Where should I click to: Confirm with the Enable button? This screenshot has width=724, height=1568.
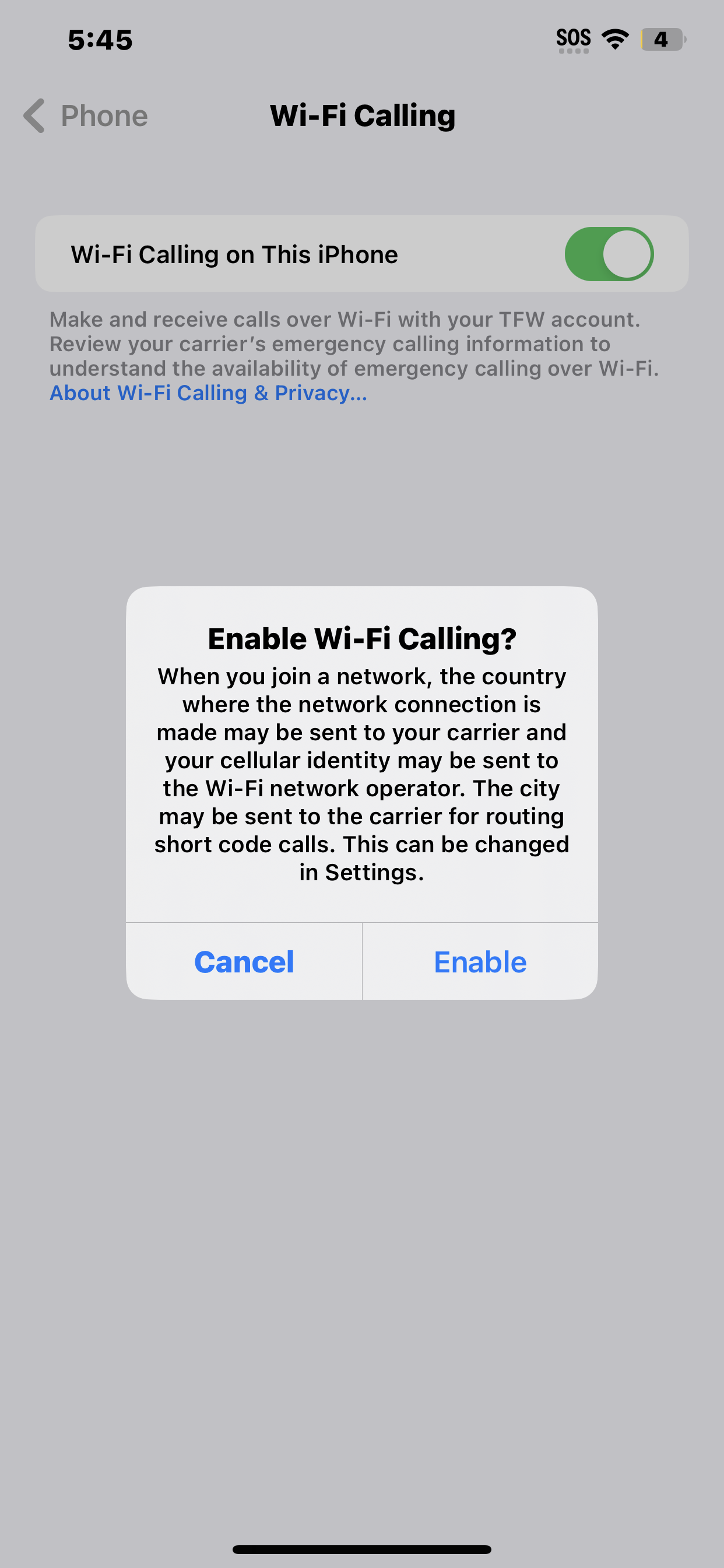[x=480, y=962]
